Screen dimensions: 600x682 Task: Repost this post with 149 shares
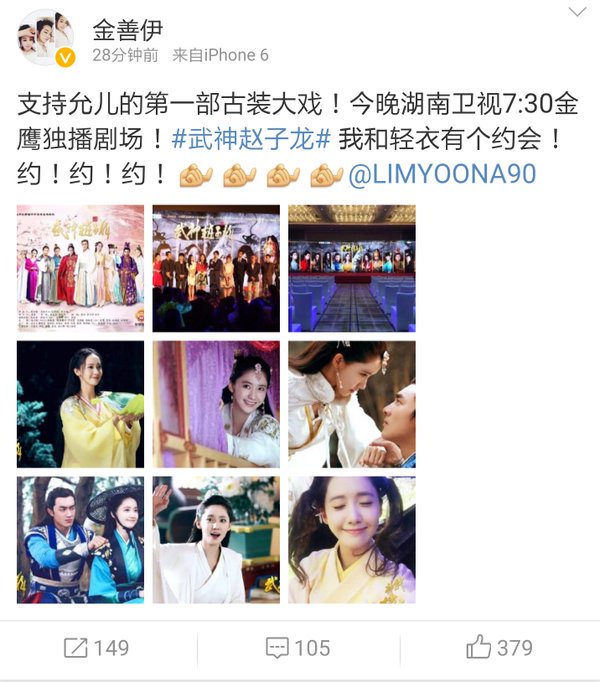97,648
